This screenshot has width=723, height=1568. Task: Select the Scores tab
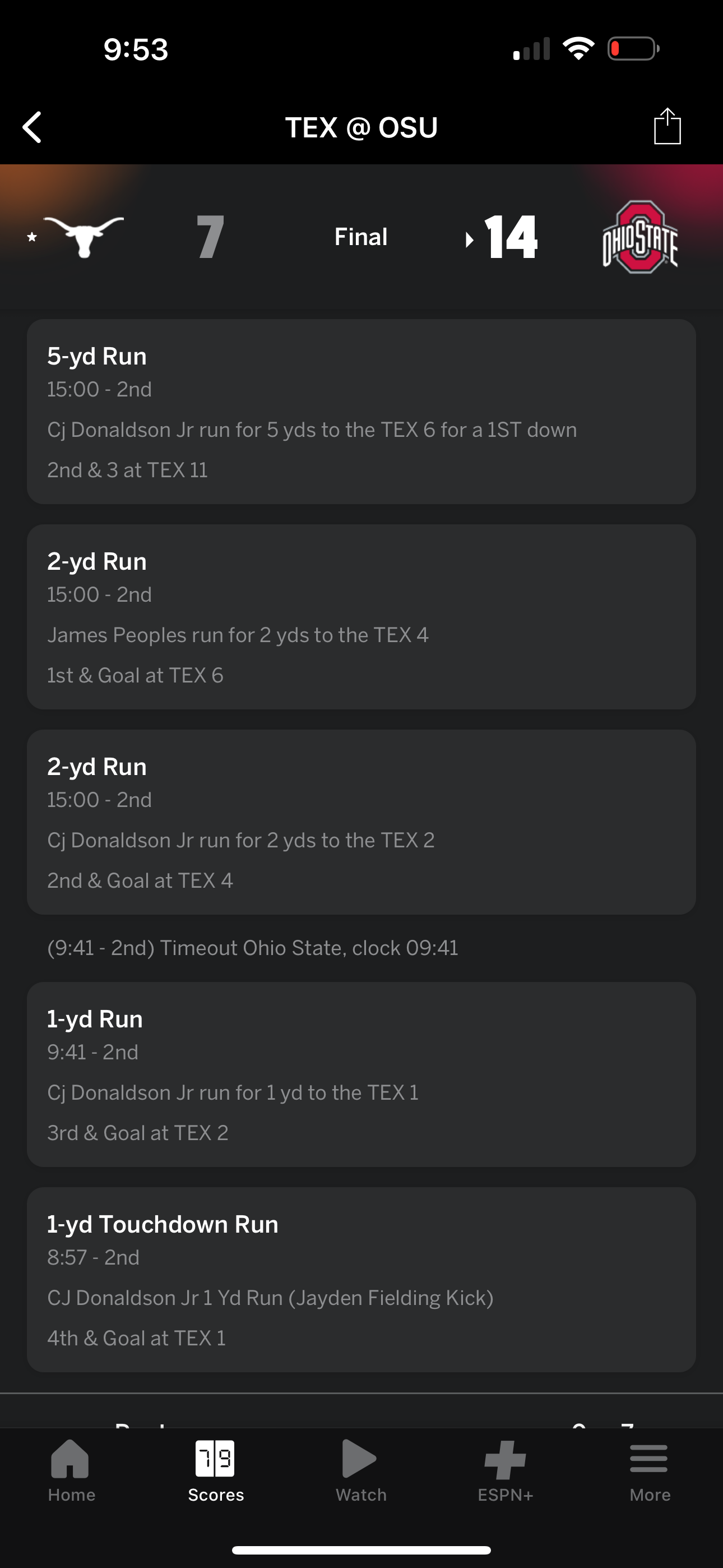coord(216,1470)
